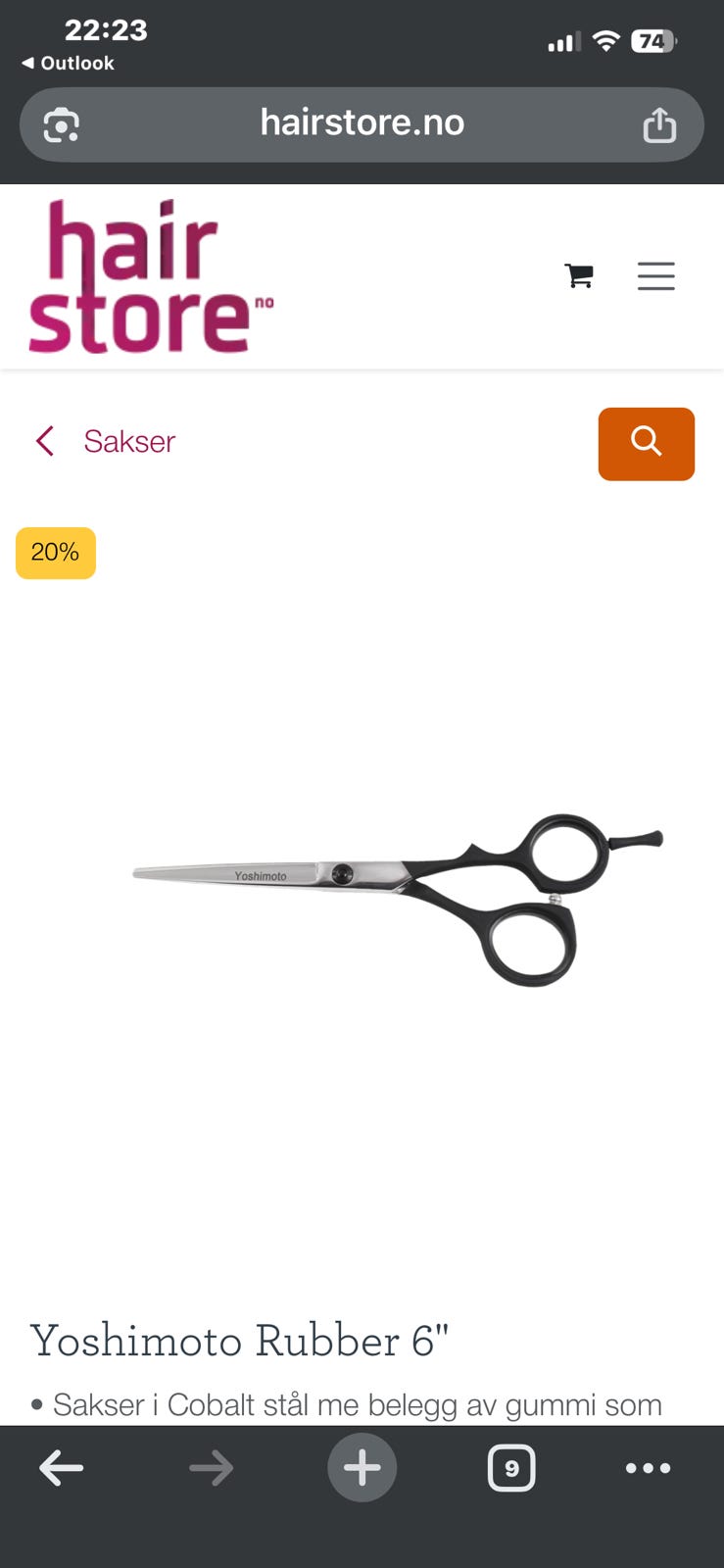Return to Outlook app
Viewport: 724px width, 1568px height.
pyautogui.click(x=68, y=63)
